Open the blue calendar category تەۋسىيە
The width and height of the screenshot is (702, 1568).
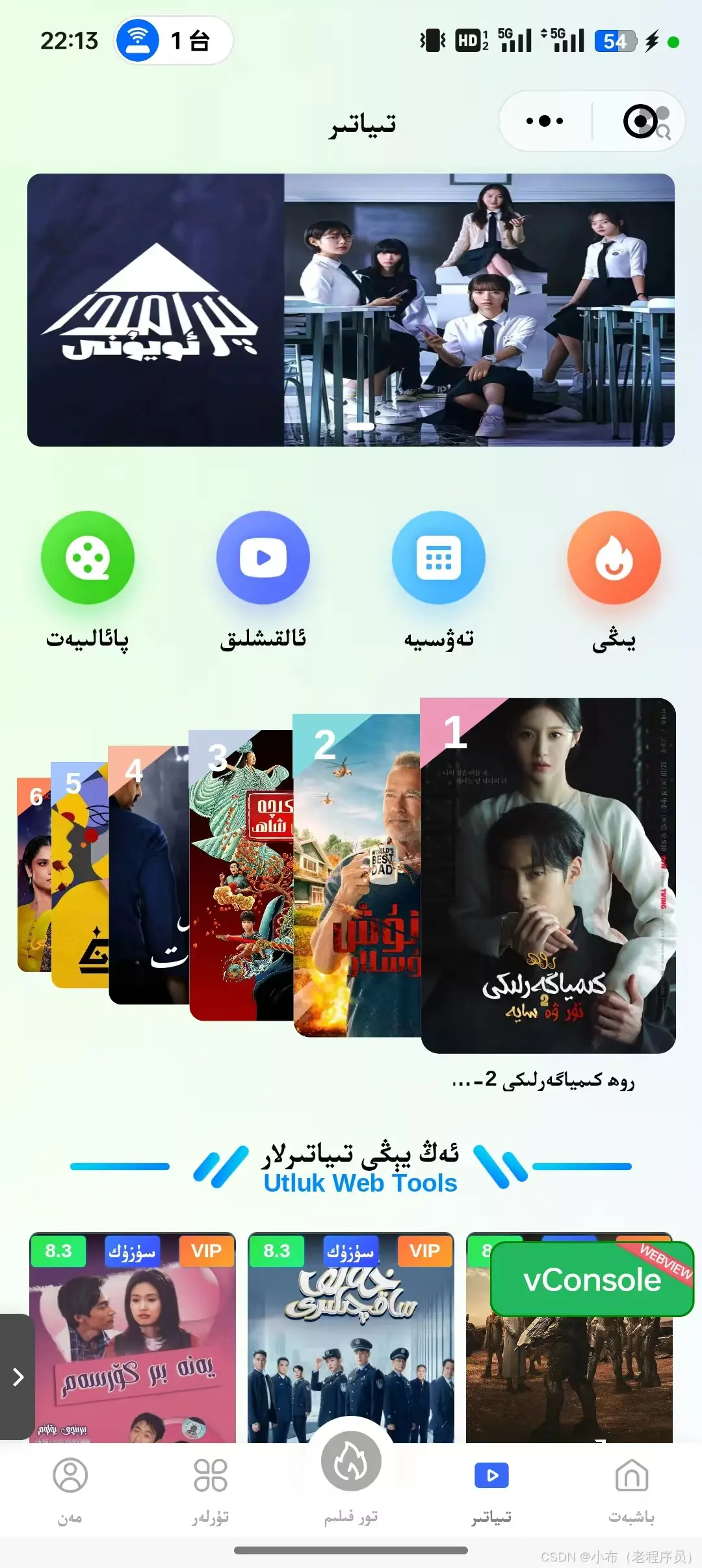pyautogui.click(x=439, y=558)
